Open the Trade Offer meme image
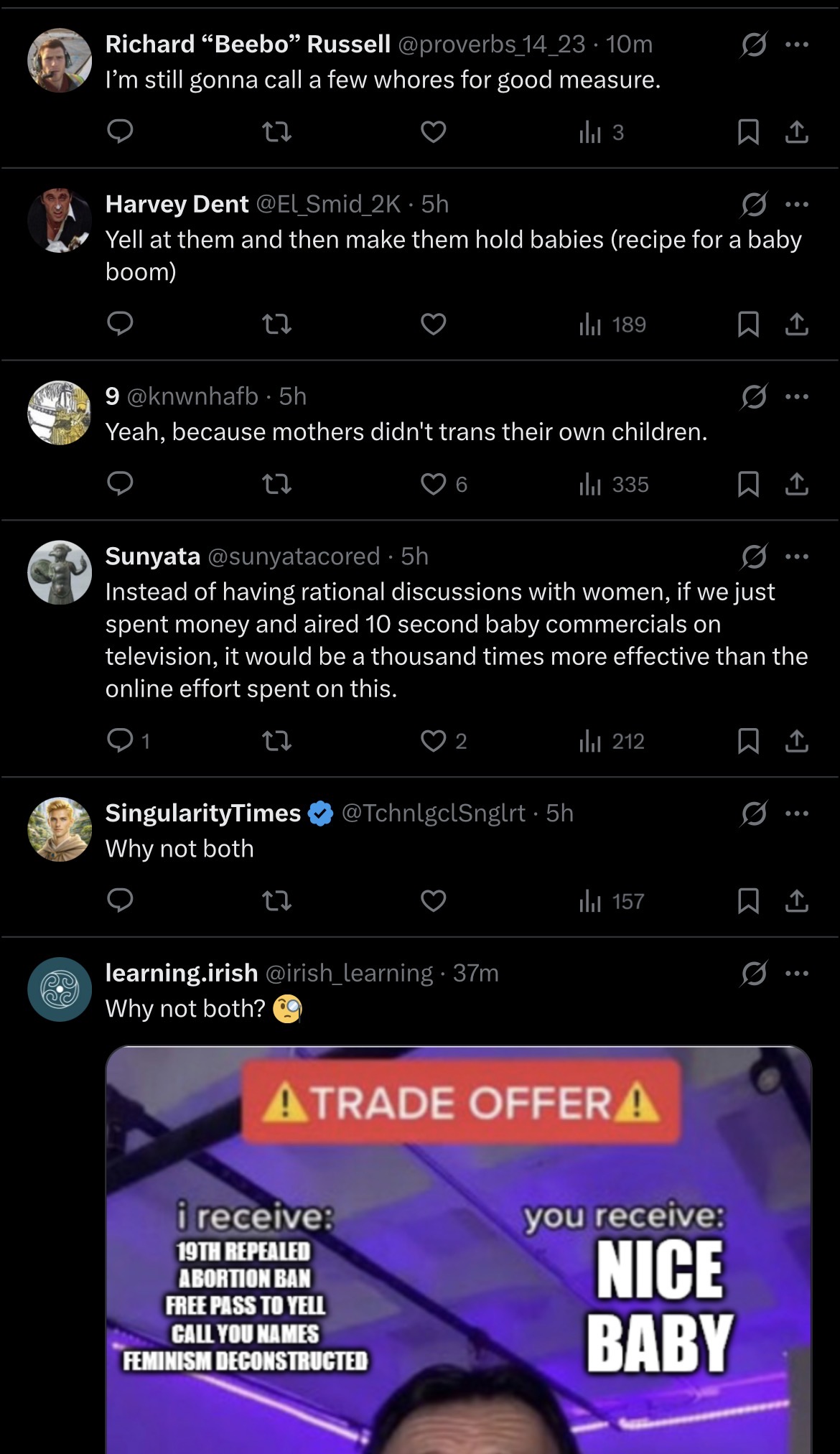This screenshot has height=1454, width=840. [459, 1249]
